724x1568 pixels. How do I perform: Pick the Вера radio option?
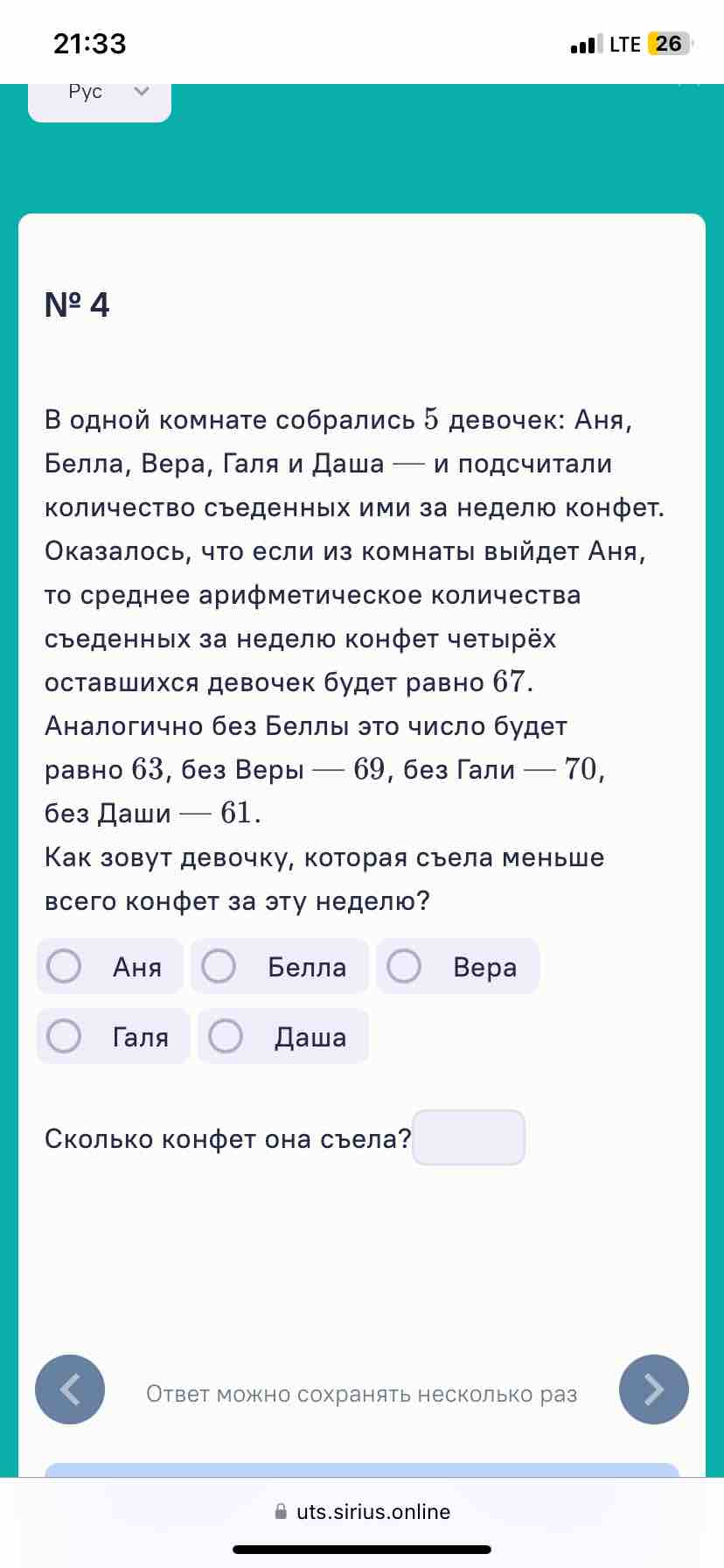click(405, 967)
